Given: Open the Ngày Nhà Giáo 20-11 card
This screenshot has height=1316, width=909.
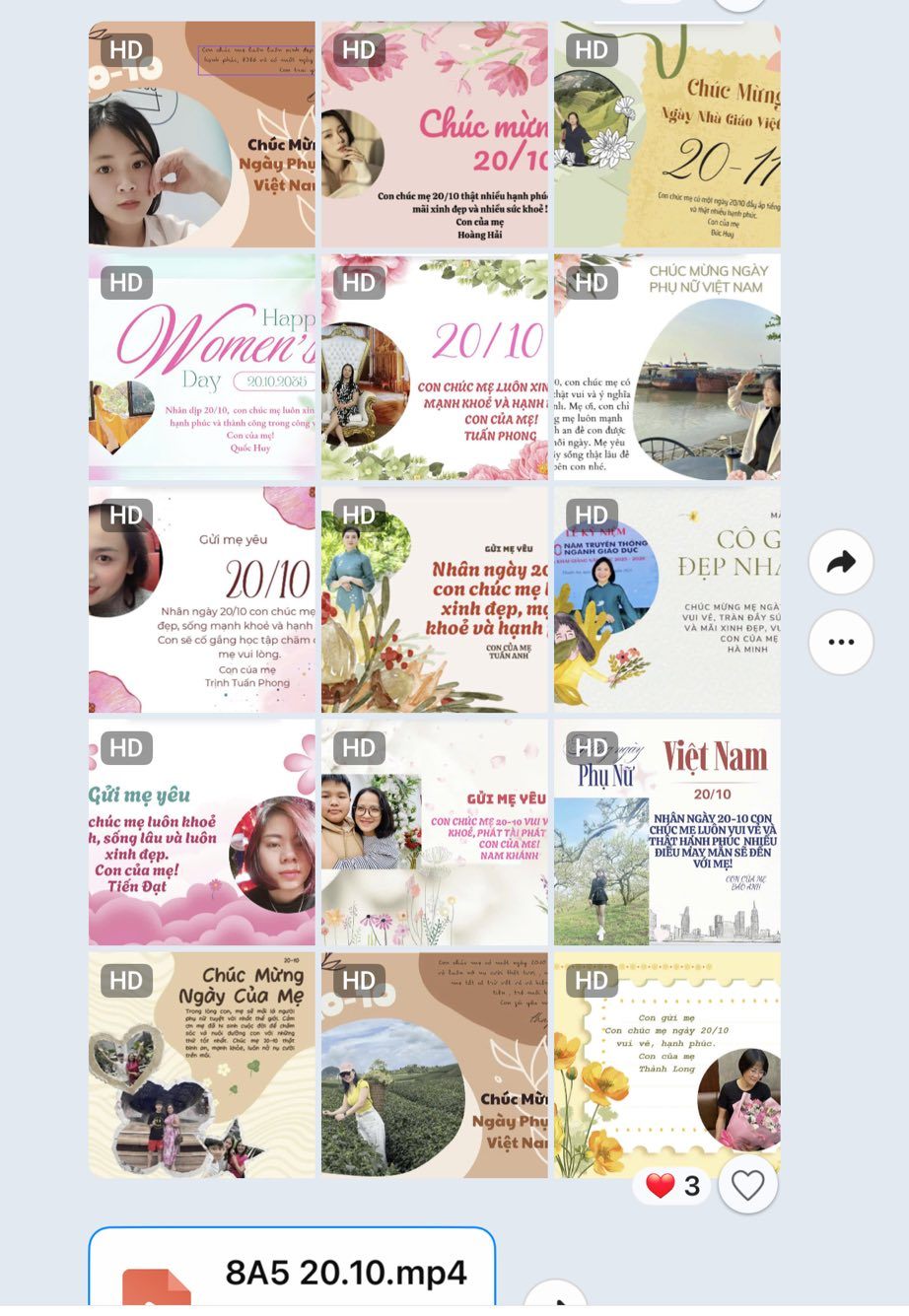Looking at the screenshot, I should (666, 134).
